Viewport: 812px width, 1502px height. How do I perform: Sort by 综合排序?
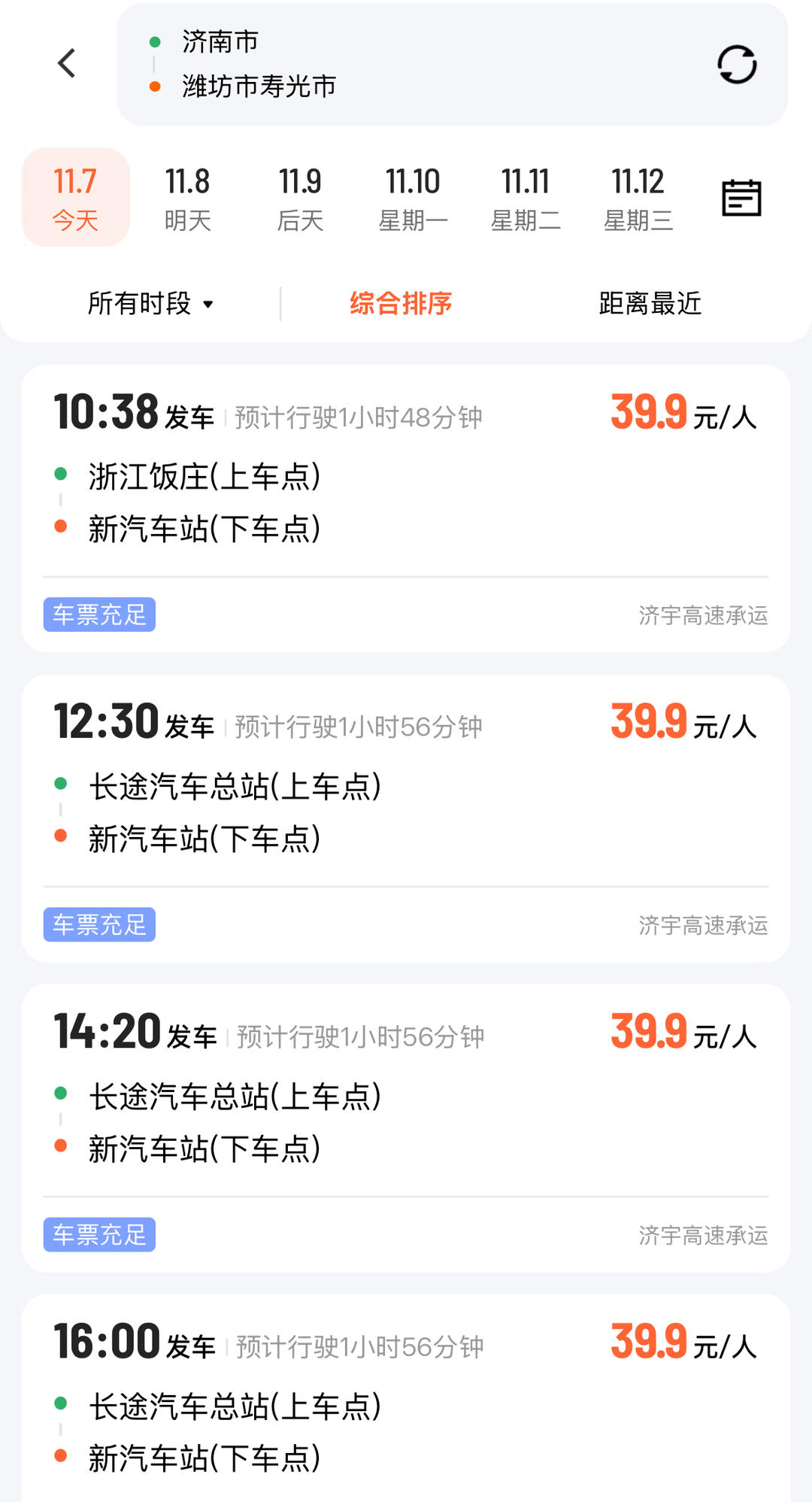(x=401, y=304)
